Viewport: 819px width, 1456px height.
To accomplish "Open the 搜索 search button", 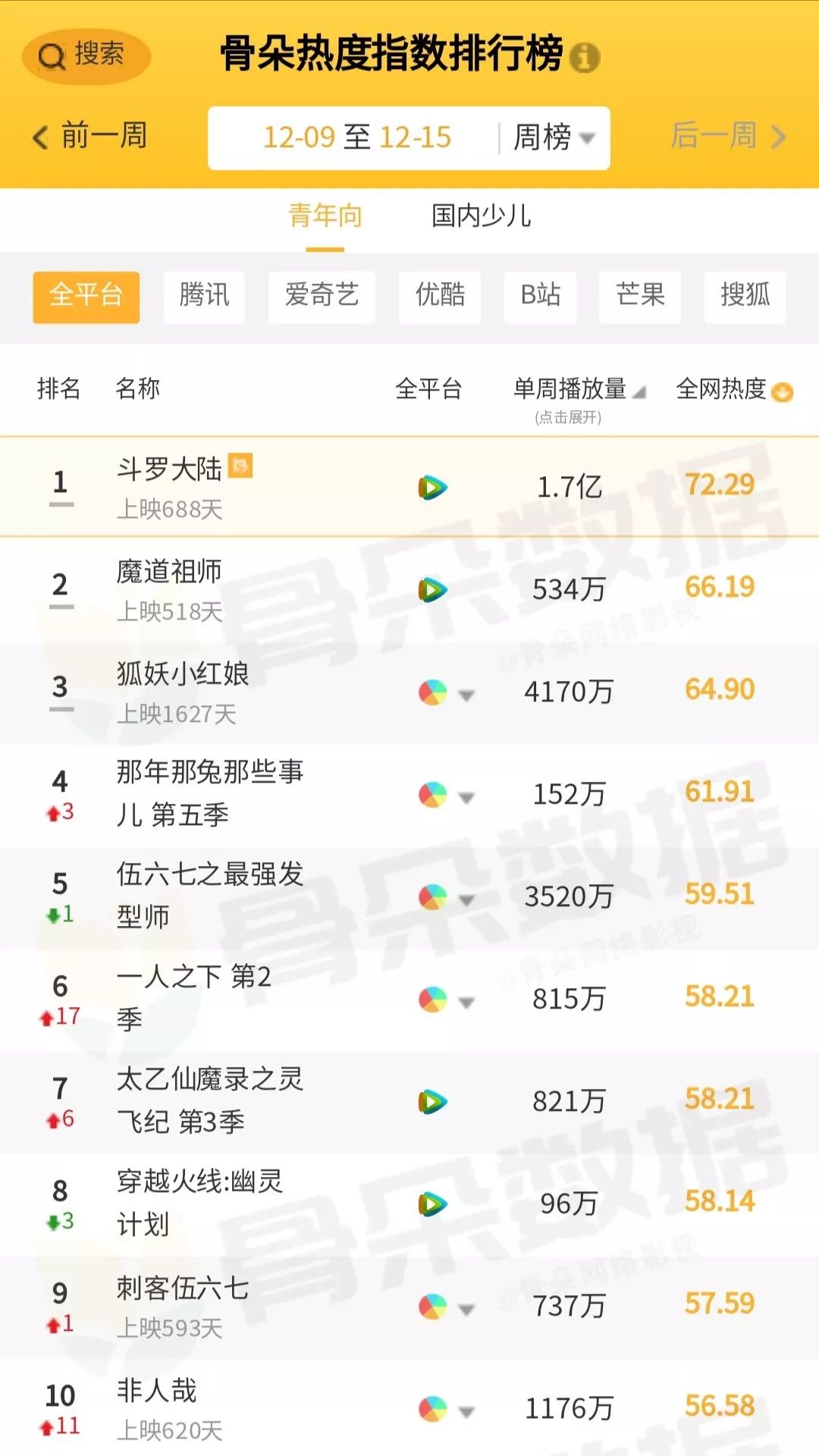I will pyautogui.click(x=86, y=55).
